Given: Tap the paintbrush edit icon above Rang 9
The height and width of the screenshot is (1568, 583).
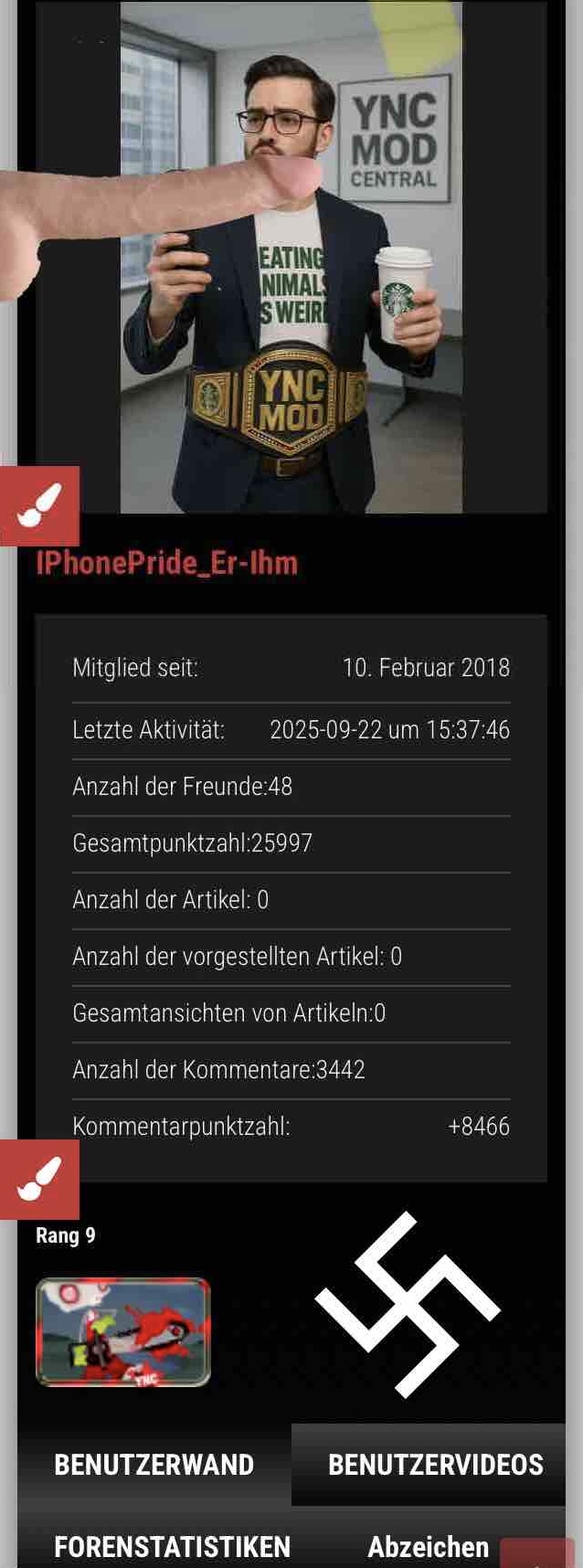Looking at the screenshot, I should click(39, 1179).
